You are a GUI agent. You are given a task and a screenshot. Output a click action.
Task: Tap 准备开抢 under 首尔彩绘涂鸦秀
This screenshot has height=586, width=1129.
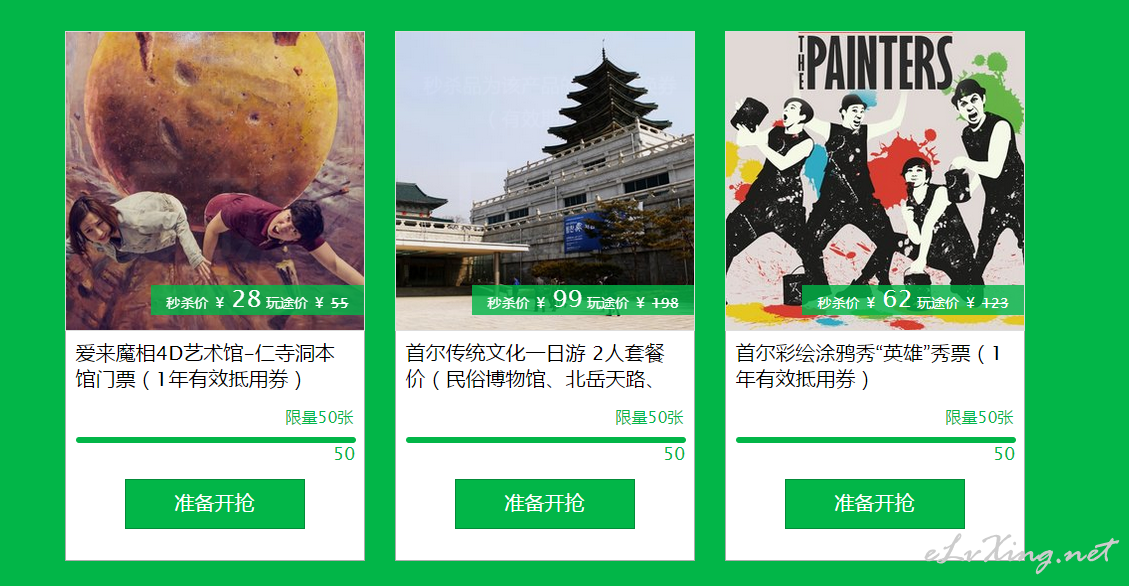point(874,503)
